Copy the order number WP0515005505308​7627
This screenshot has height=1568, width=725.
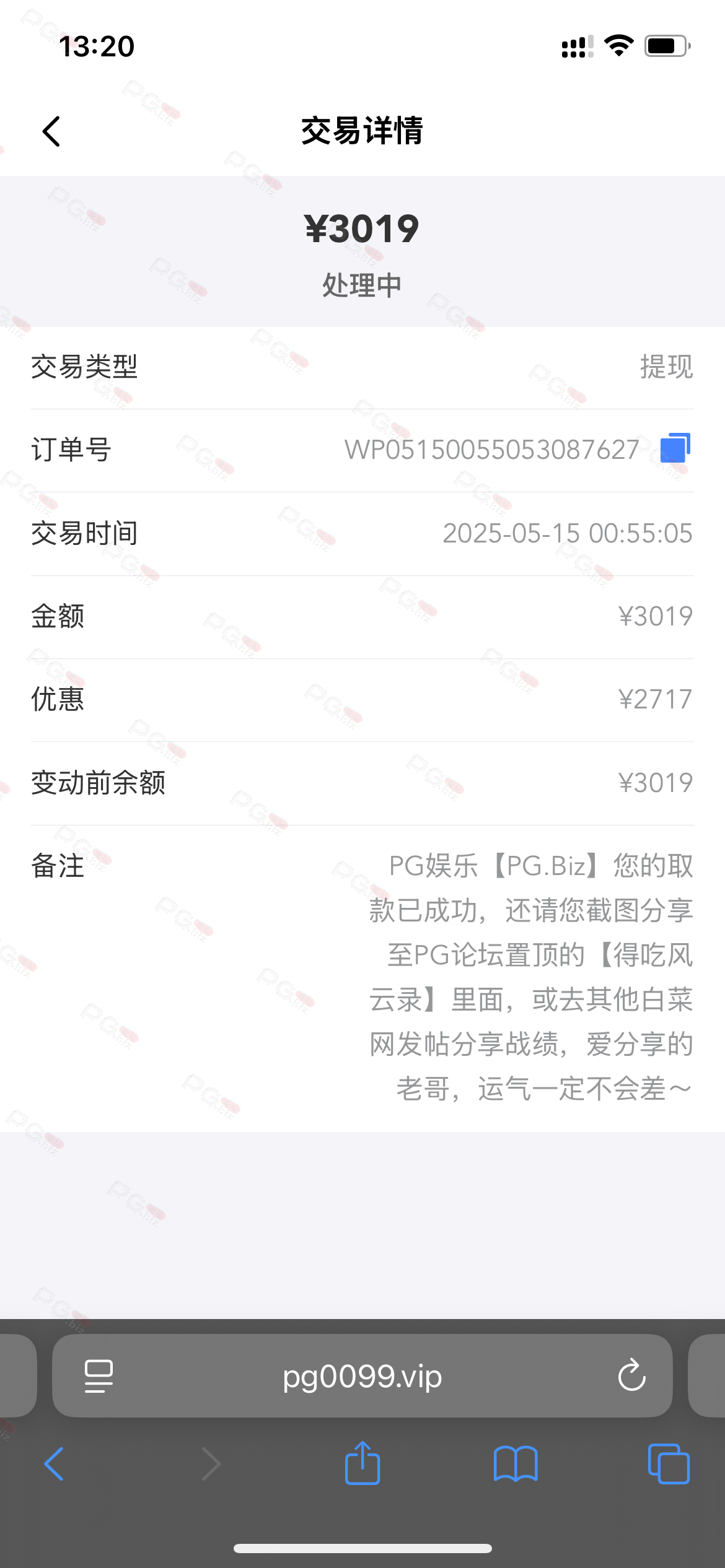point(675,448)
